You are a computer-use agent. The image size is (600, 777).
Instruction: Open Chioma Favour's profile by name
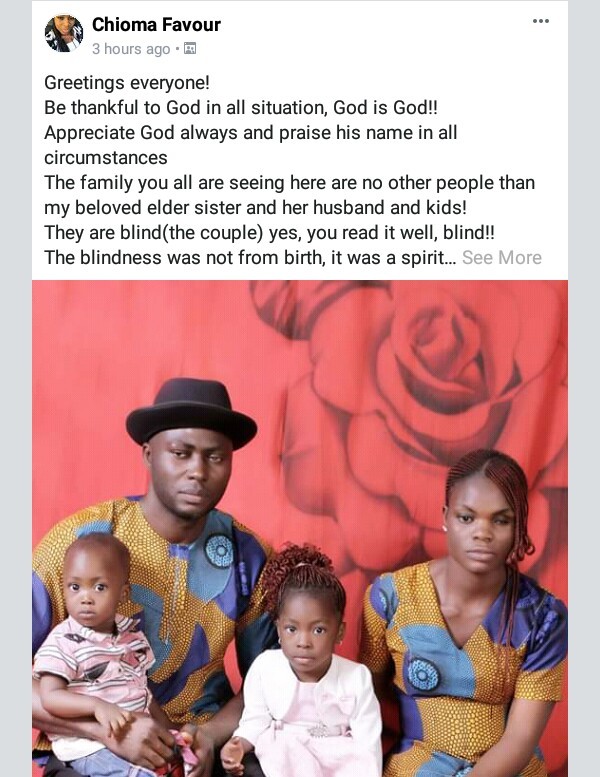coord(156,24)
